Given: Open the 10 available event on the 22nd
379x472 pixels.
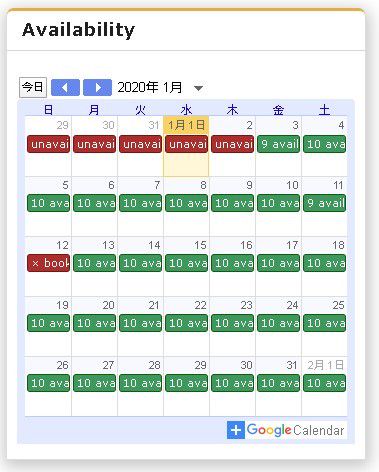Looking at the screenshot, I should (187, 323).
